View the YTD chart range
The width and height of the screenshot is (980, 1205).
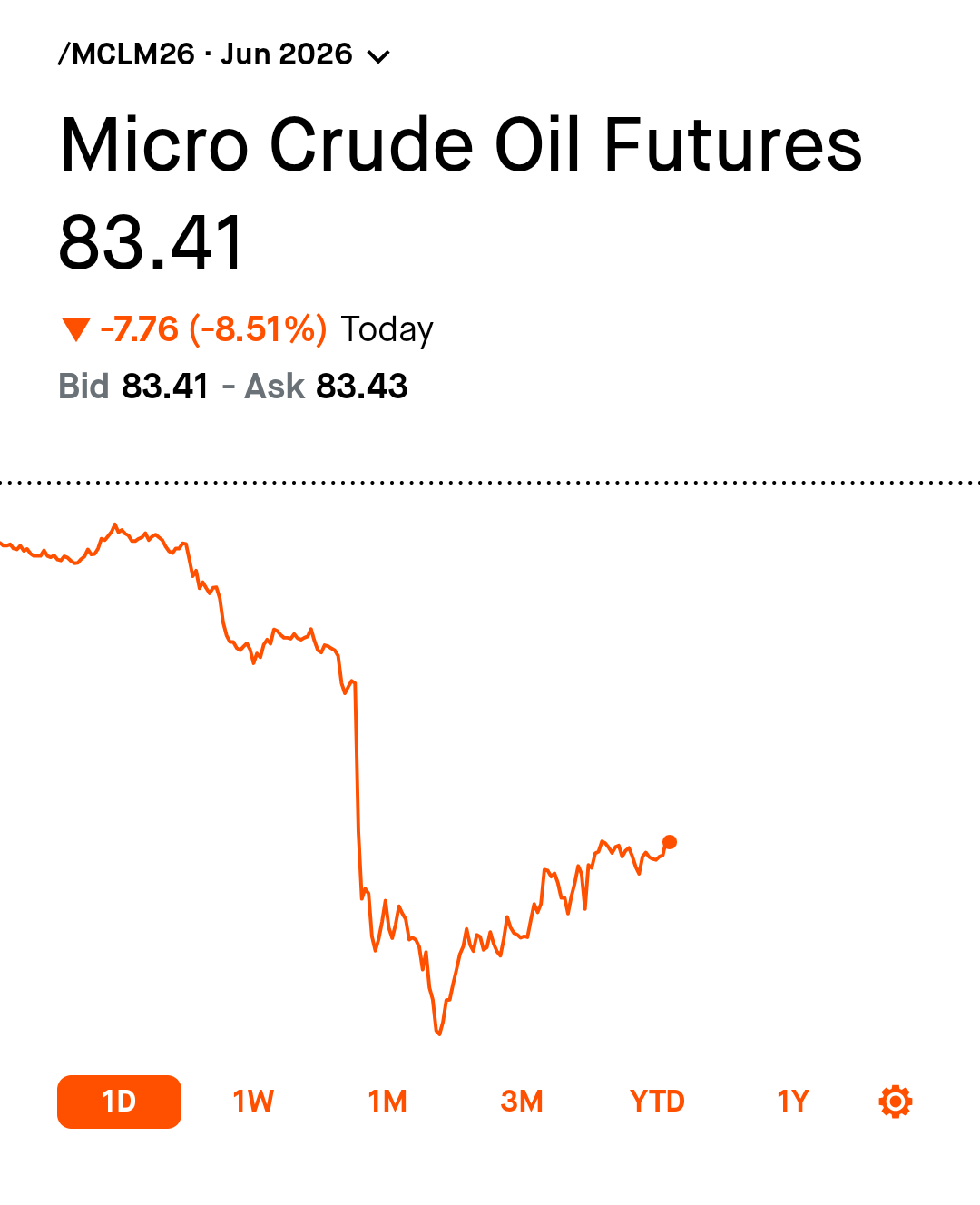657,1102
